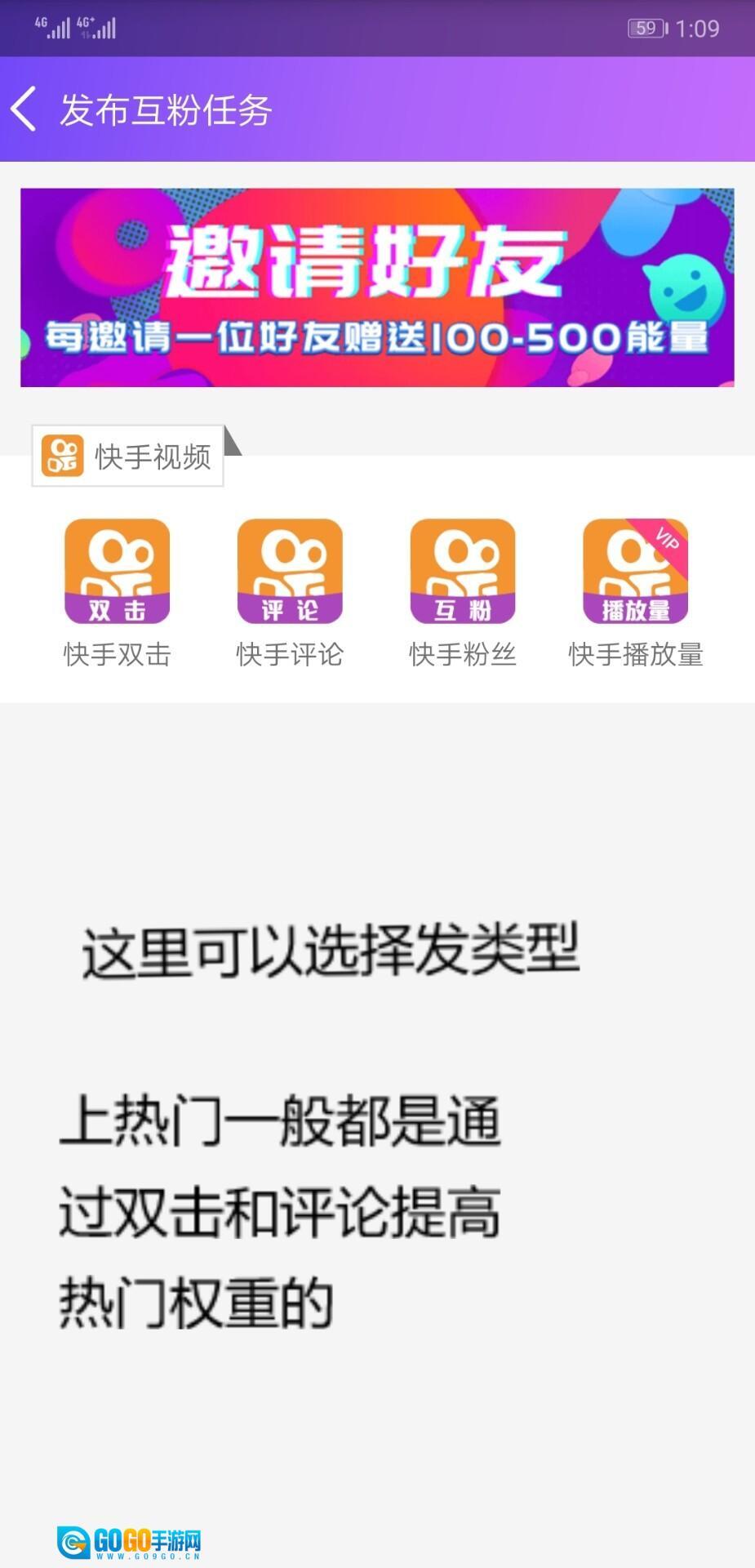Open the 邀请好友 invitation banner

click(x=377, y=287)
